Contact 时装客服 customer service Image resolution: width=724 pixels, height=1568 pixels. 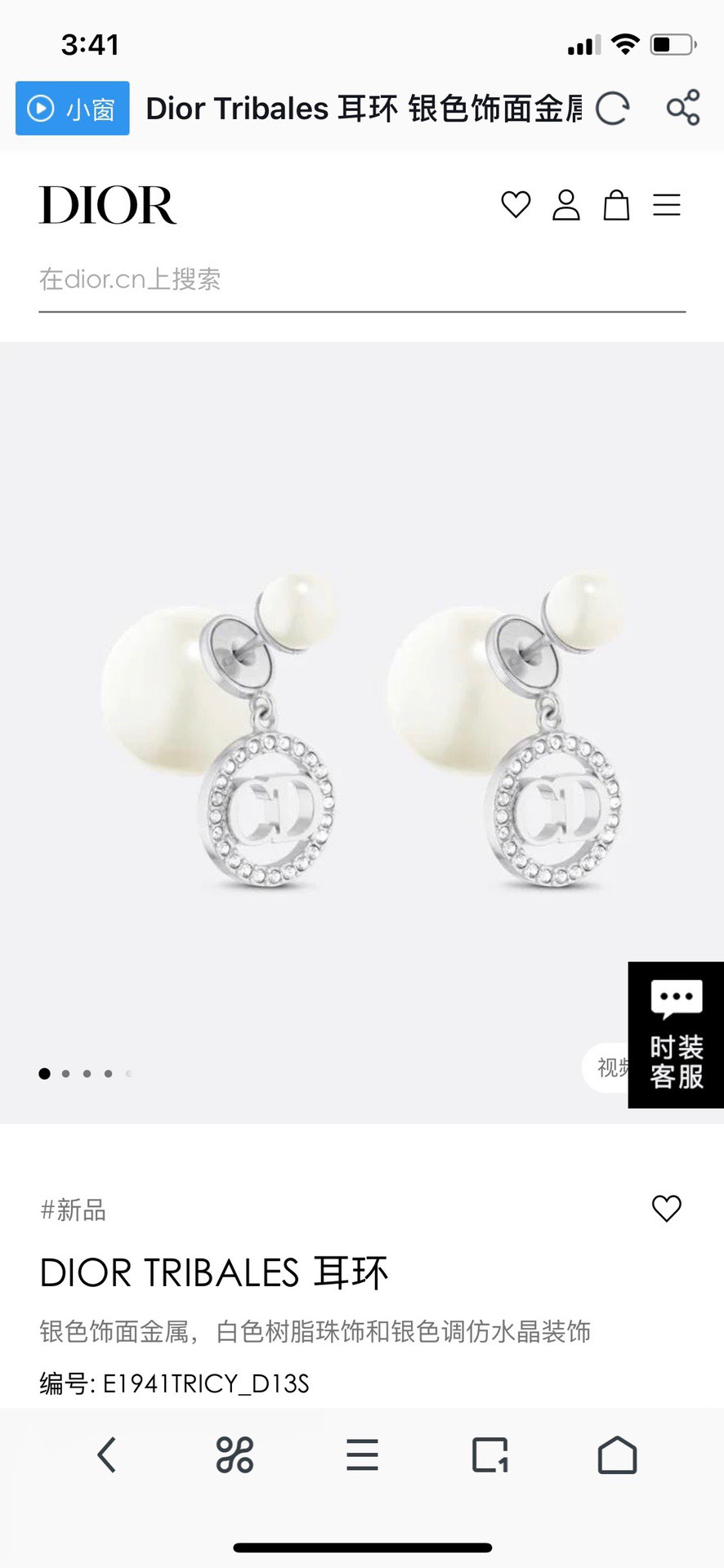[676, 1035]
